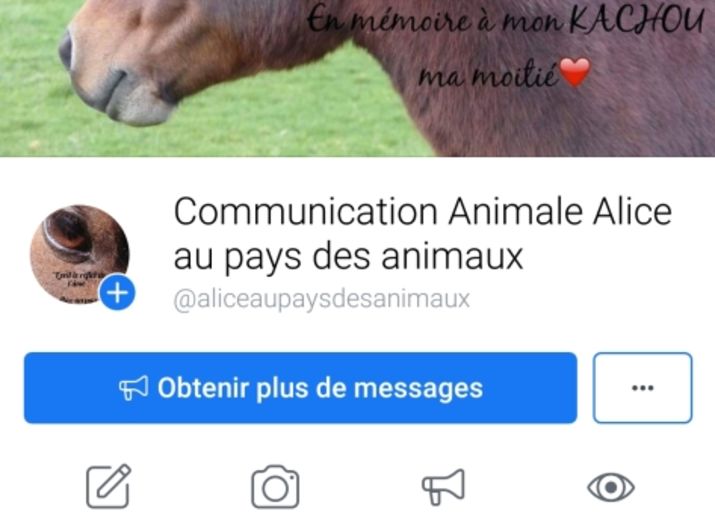Open the three-dot more options button
The width and height of the screenshot is (715, 520).
click(x=642, y=388)
